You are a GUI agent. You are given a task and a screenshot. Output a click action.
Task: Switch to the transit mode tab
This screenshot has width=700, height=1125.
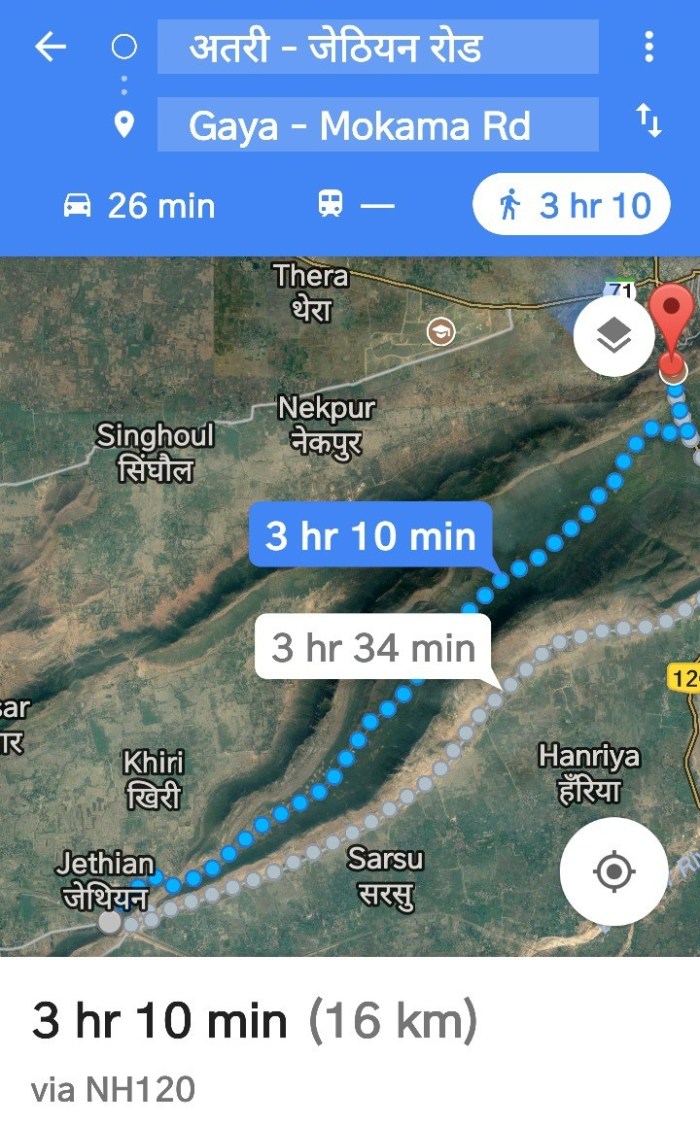click(x=356, y=206)
